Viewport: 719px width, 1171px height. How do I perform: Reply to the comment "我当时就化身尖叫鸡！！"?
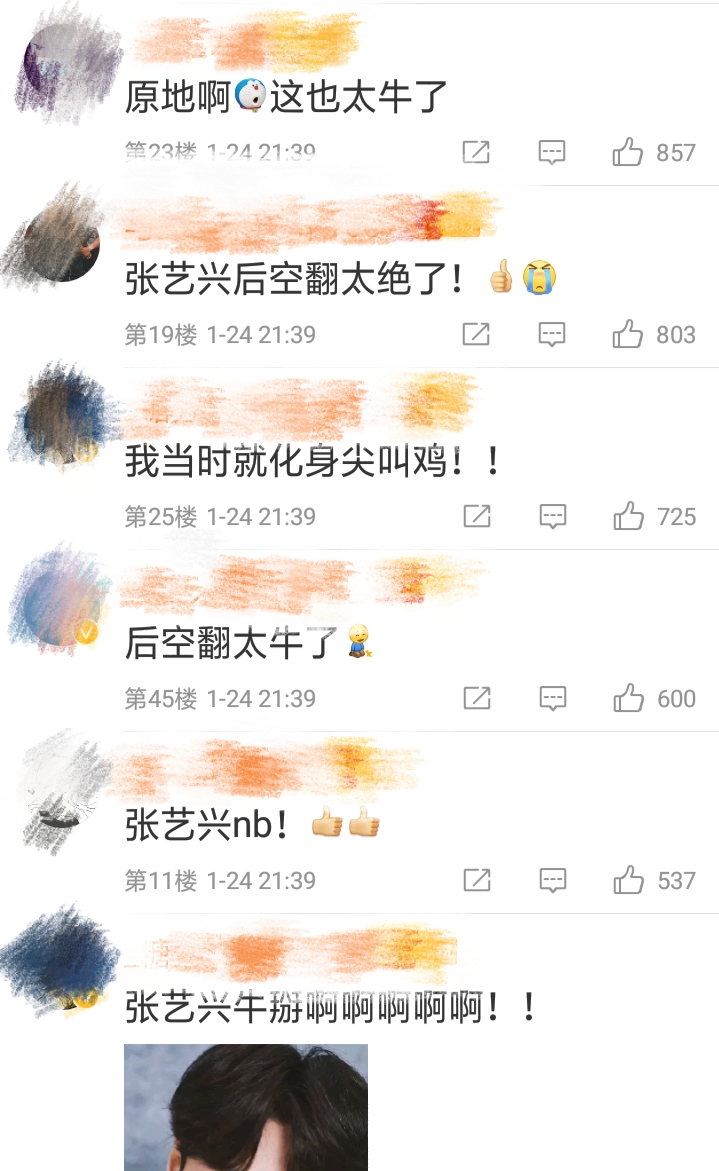pos(552,517)
